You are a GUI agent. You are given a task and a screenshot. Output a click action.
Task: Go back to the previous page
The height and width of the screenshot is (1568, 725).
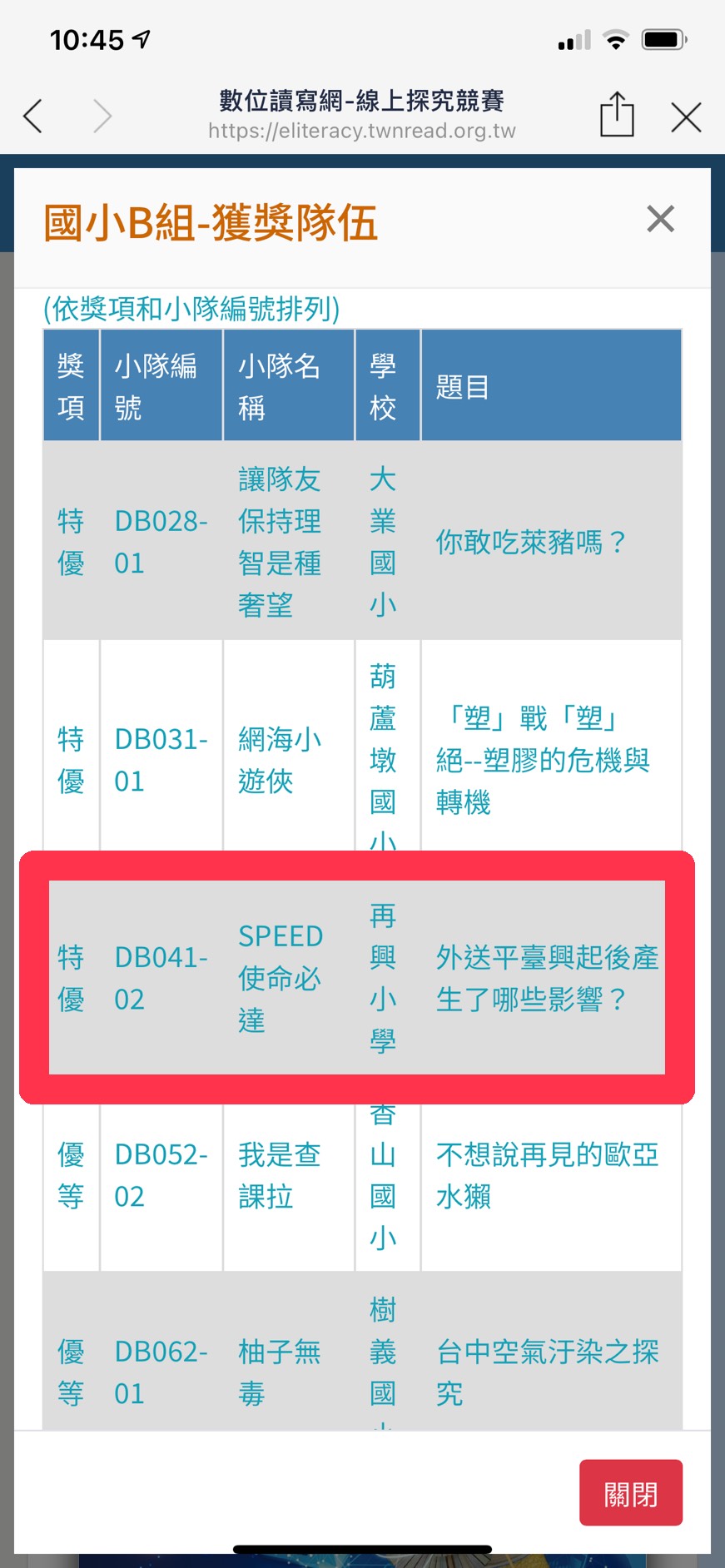33,116
